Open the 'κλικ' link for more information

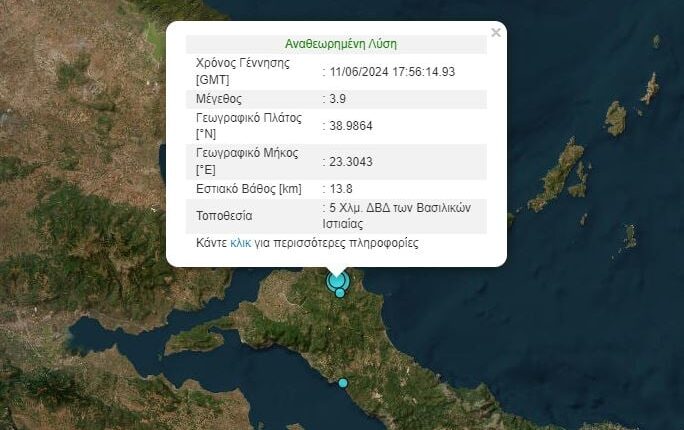tap(240, 243)
